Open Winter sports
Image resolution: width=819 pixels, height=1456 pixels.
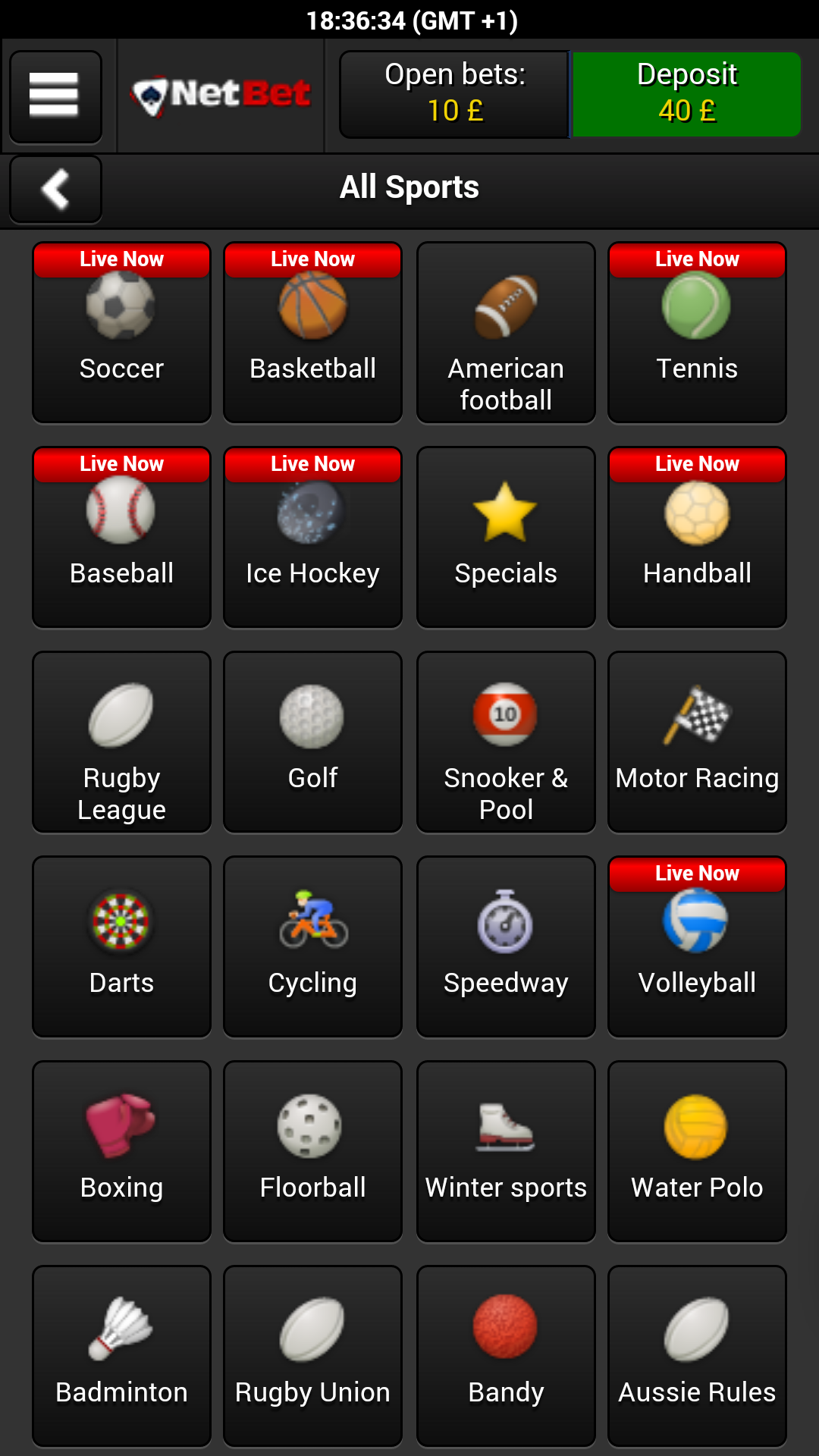click(506, 1153)
